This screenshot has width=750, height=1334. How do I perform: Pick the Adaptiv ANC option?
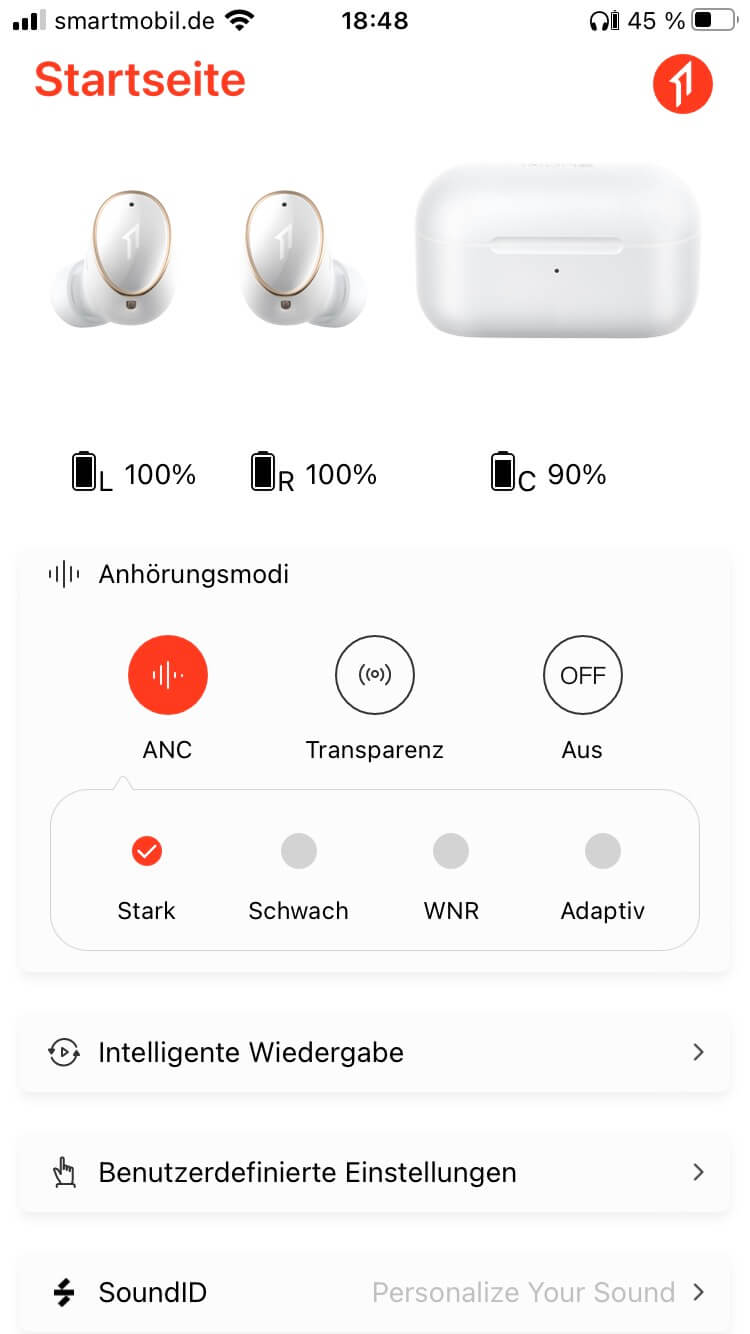tap(602, 852)
